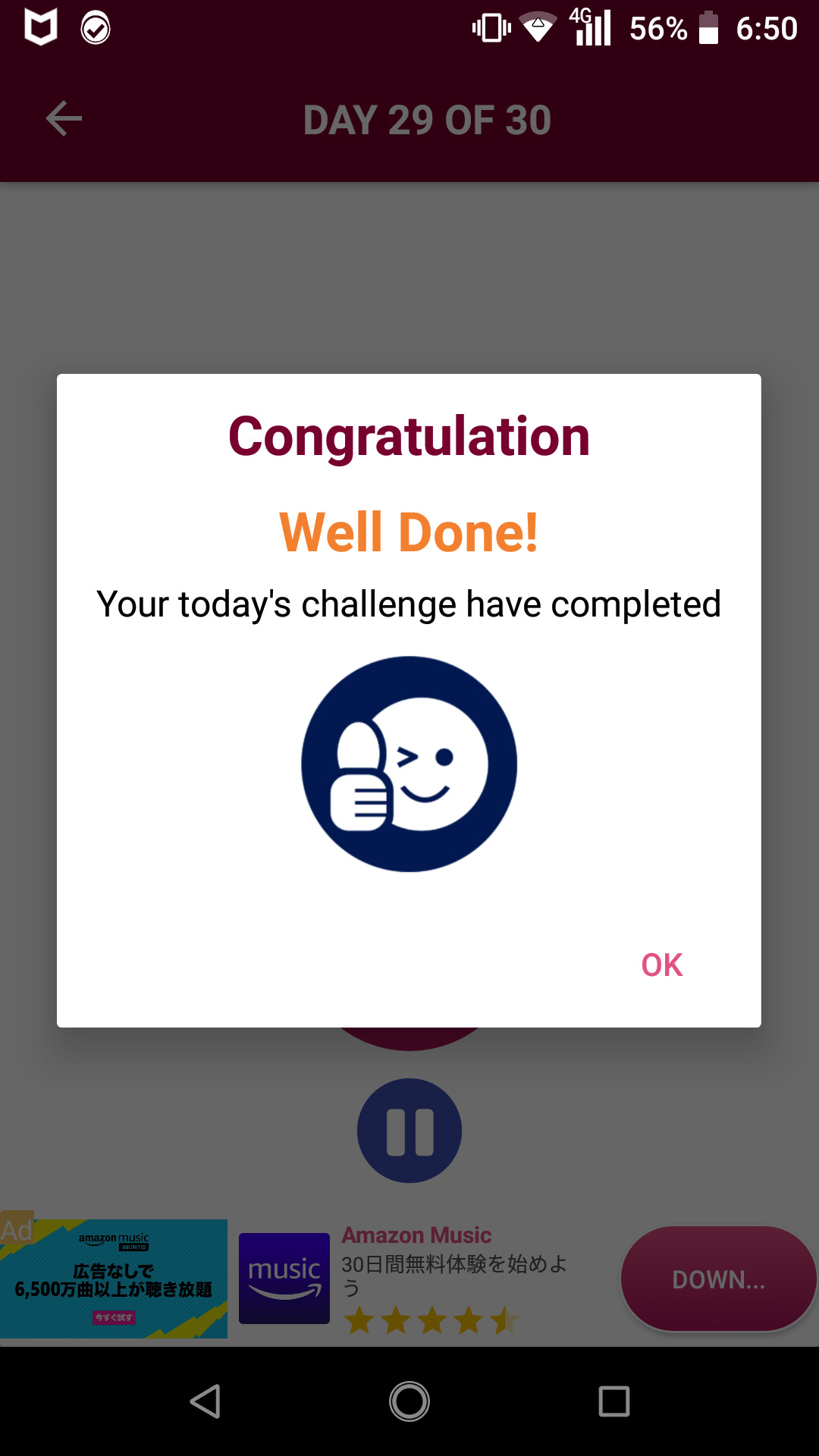Go back using the top arrow
This screenshot has height=1456, width=819.
pyautogui.click(x=64, y=119)
